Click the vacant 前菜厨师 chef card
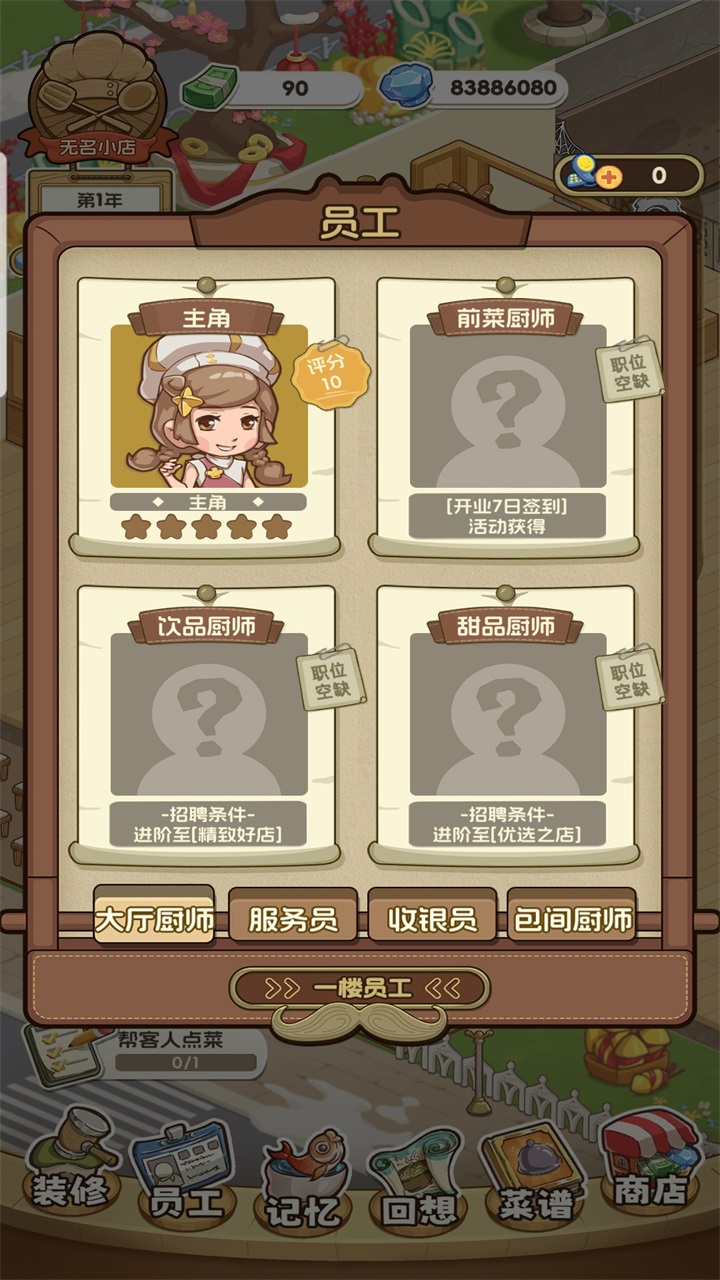Viewport: 720px width, 1280px height. click(x=510, y=410)
